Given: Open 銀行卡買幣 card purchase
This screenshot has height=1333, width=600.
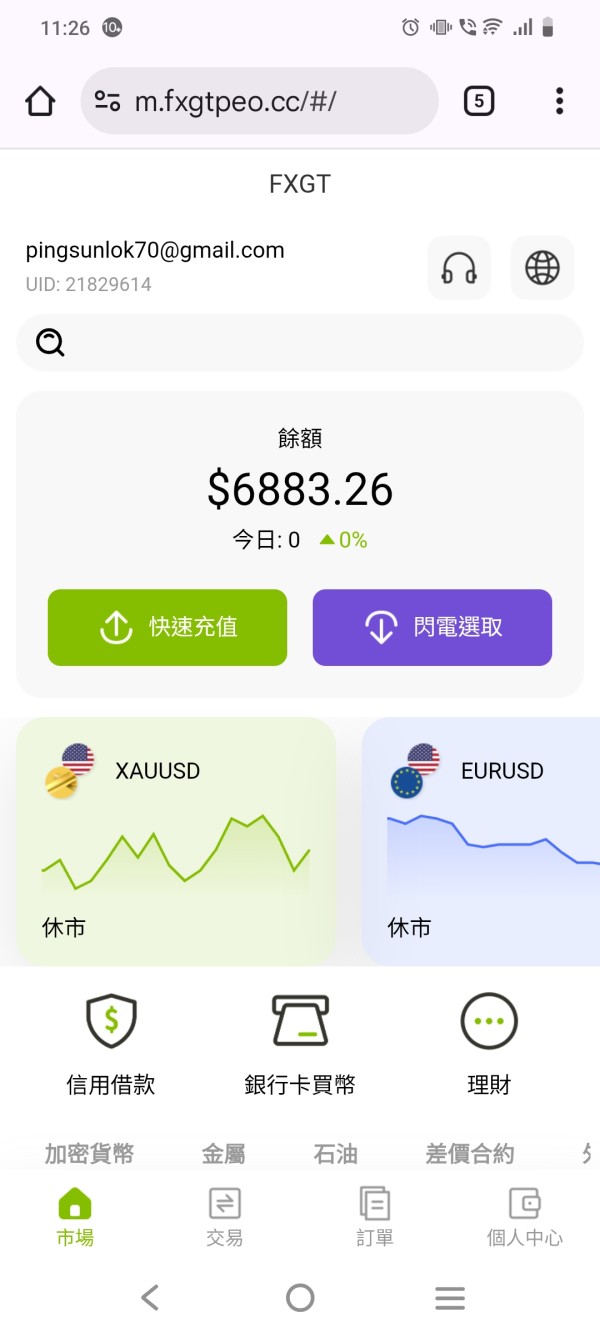Looking at the screenshot, I should pos(300,1045).
